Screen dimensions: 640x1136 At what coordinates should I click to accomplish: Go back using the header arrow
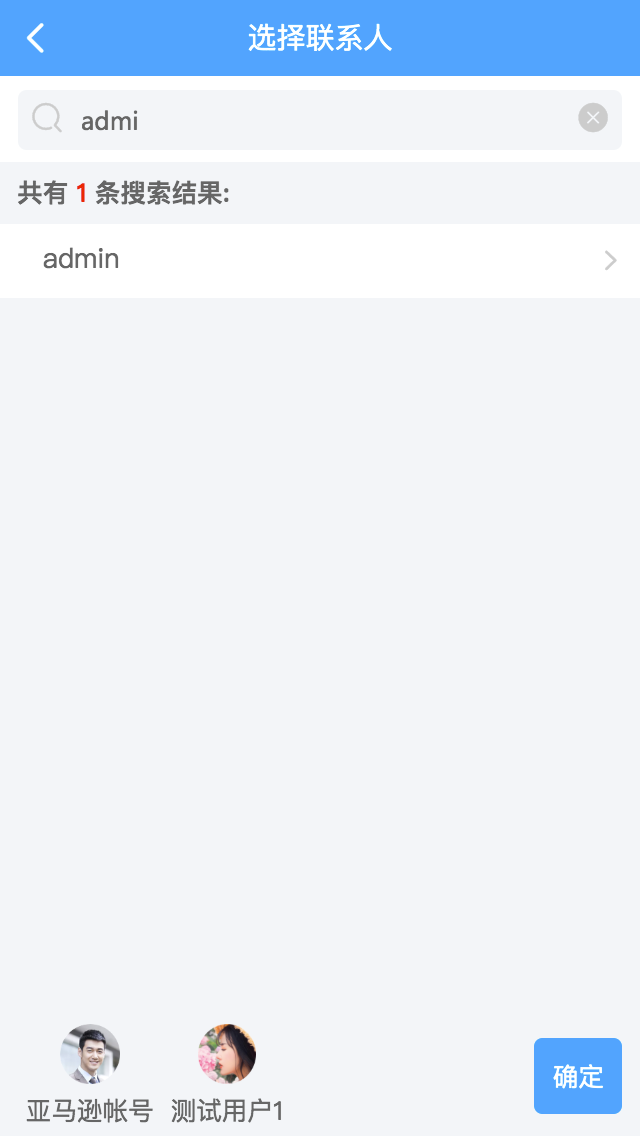36,38
